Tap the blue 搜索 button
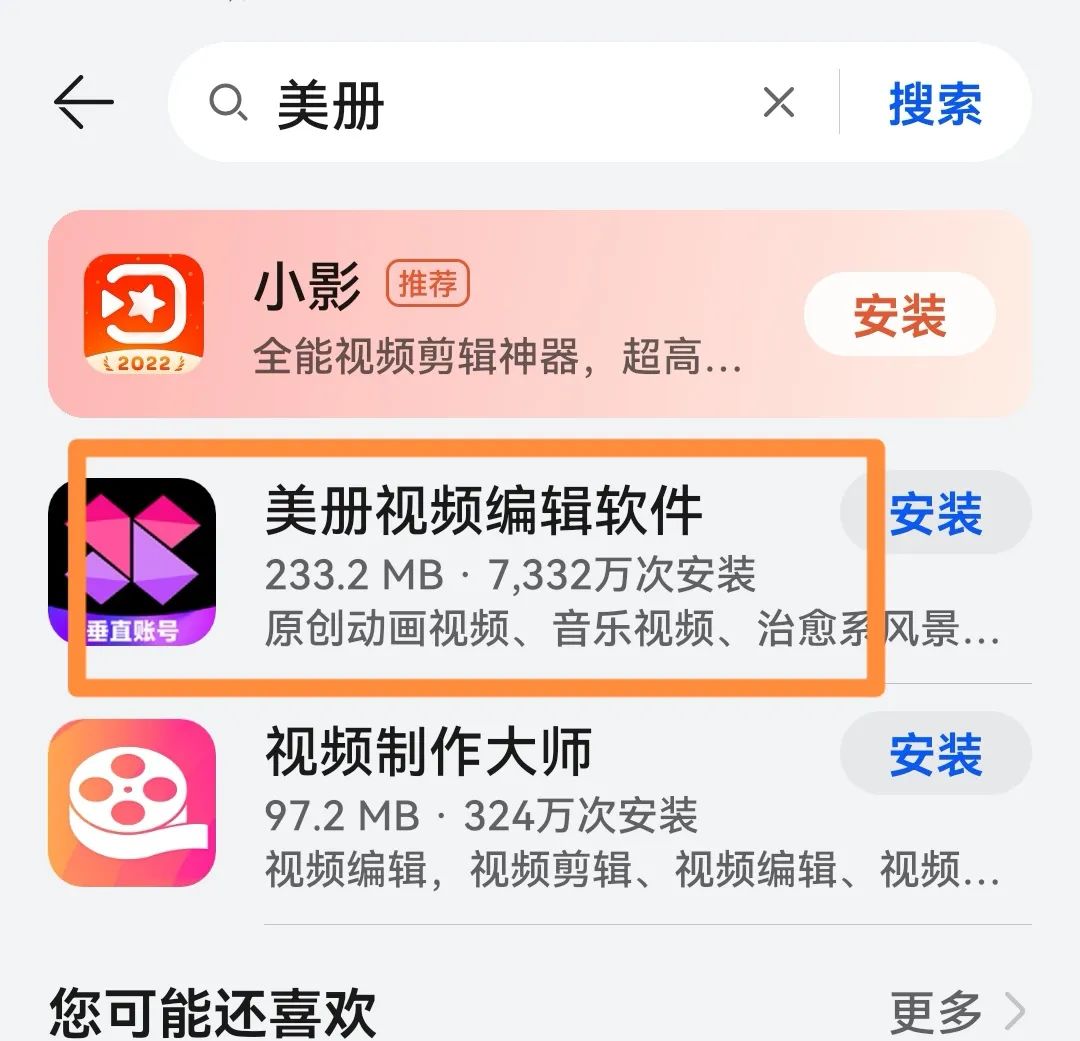Image resolution: width=1080 pixels, height=1041 pixels. point(935,103)
